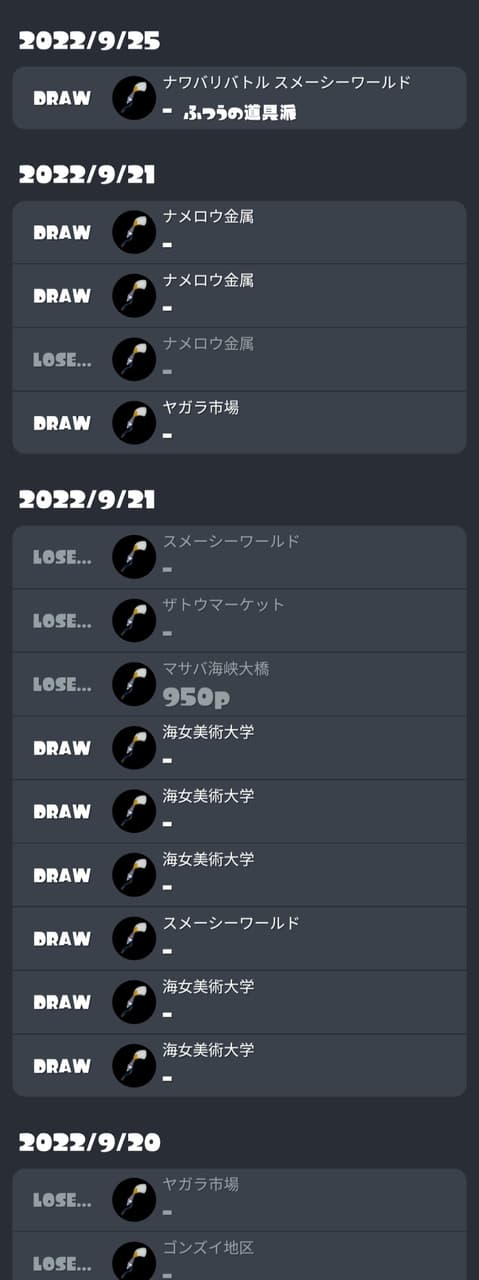The height and width of the screenshot is (1280, 479).
Task: Open the 950p battle at マサバ海峡大橋
Action: [x=239, y=685]
